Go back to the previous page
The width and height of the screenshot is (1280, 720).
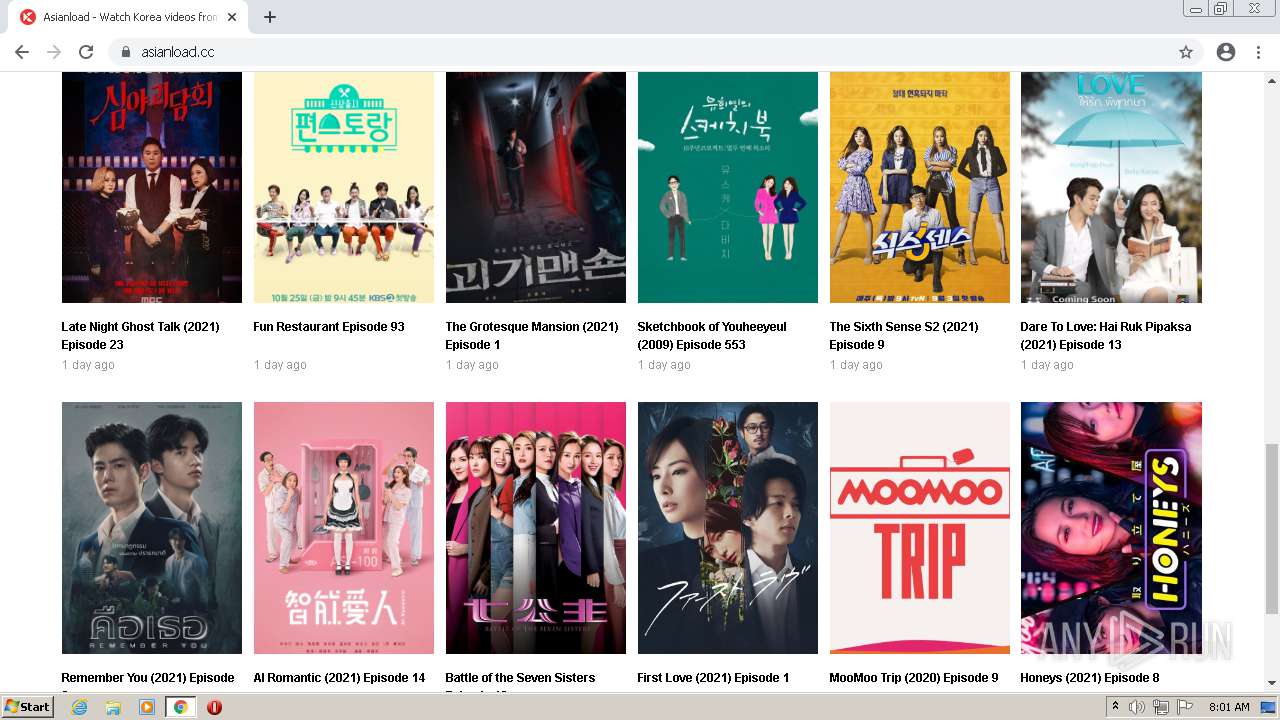pos(22,52)
